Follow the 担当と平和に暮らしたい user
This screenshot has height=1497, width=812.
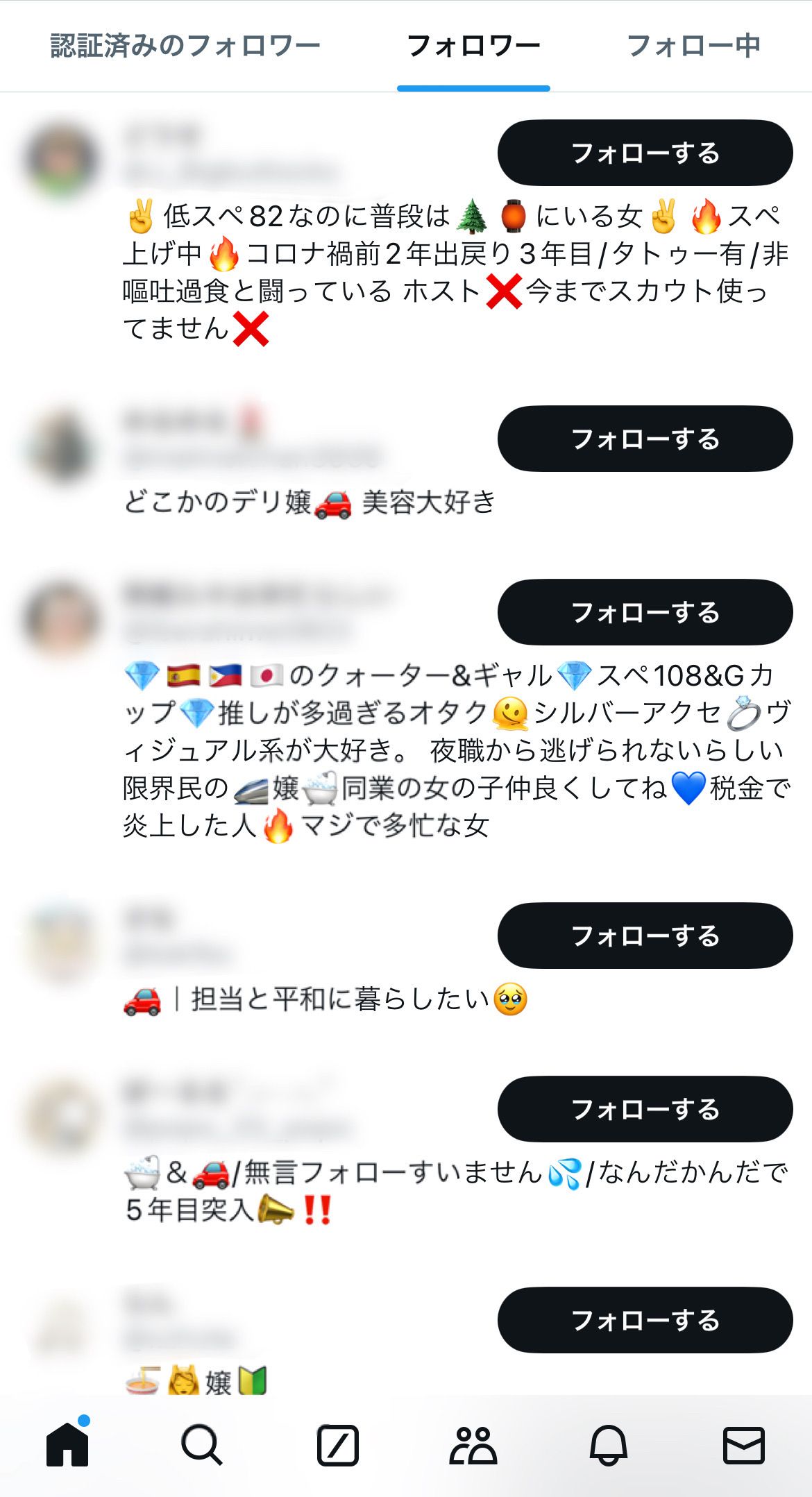tap(645, 936)
